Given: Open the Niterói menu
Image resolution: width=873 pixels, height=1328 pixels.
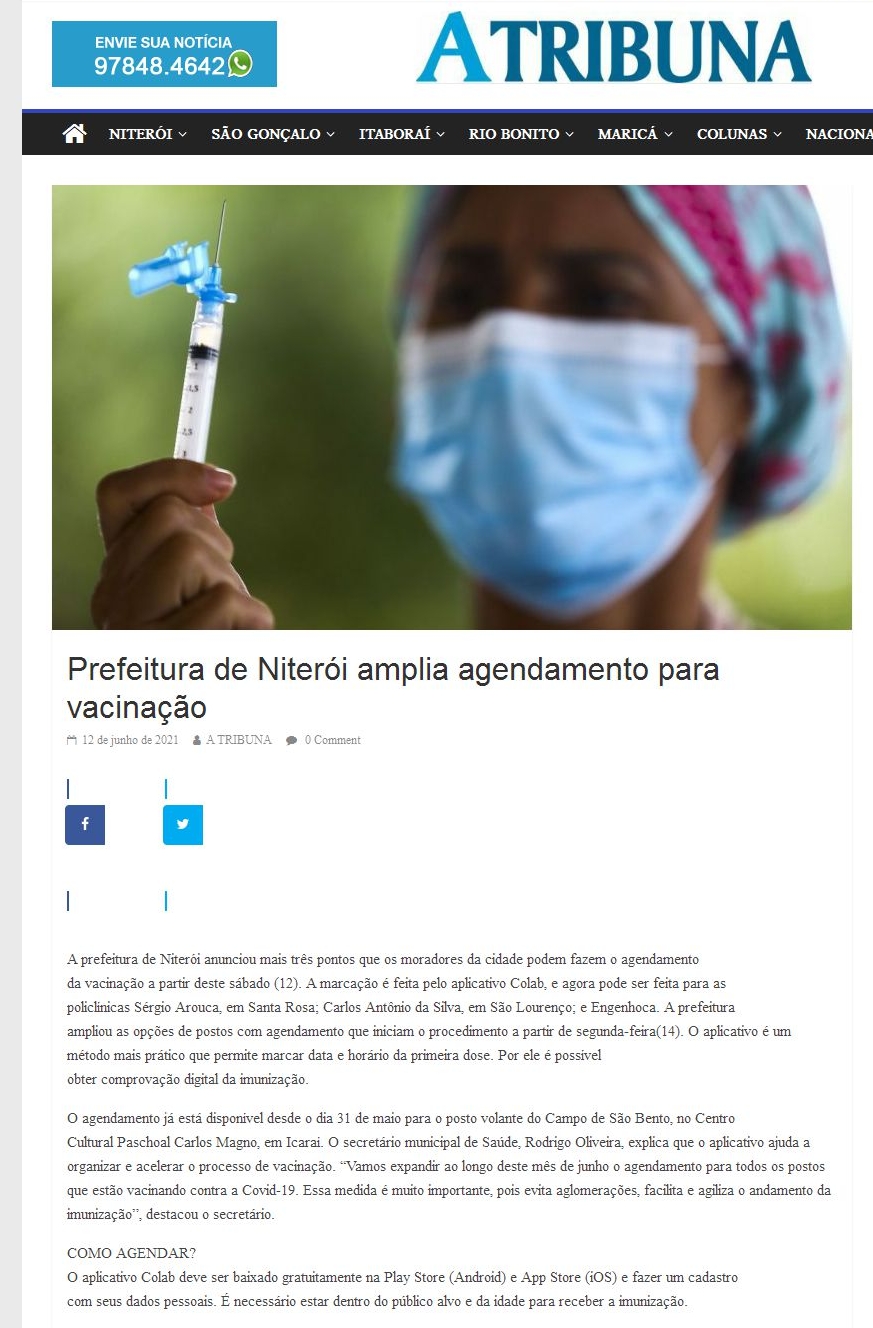Looking at the screenshot, I should (147, 134).
